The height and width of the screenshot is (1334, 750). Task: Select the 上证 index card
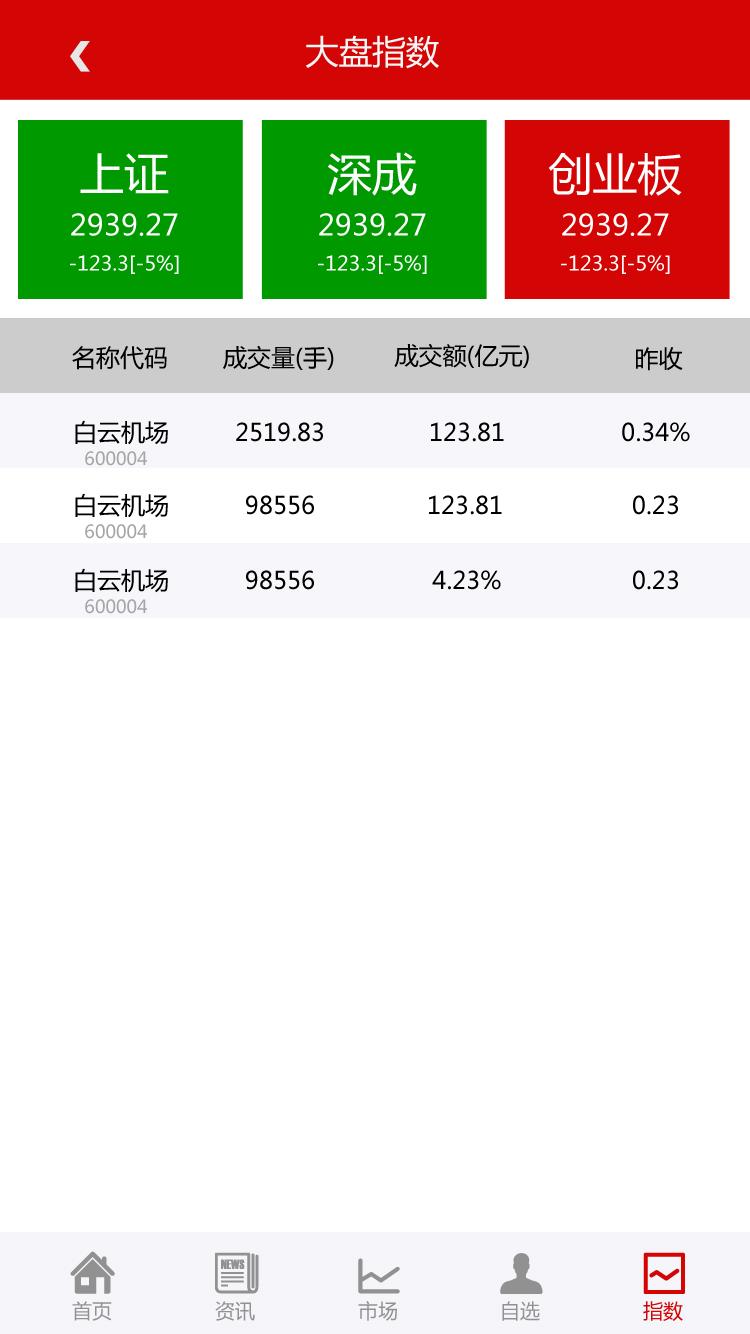130,208
